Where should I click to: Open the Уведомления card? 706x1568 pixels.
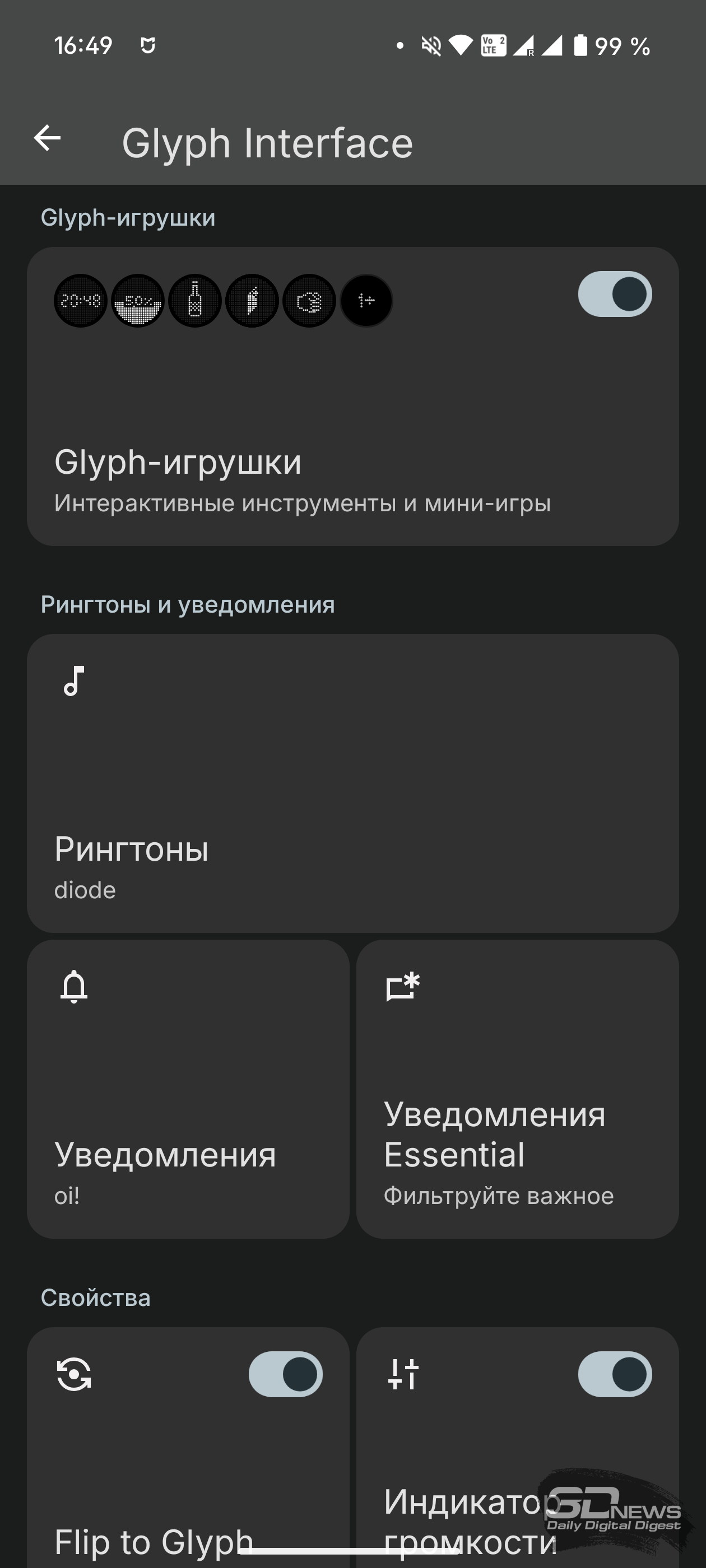pyautogui.click(x=188, y=1089)
